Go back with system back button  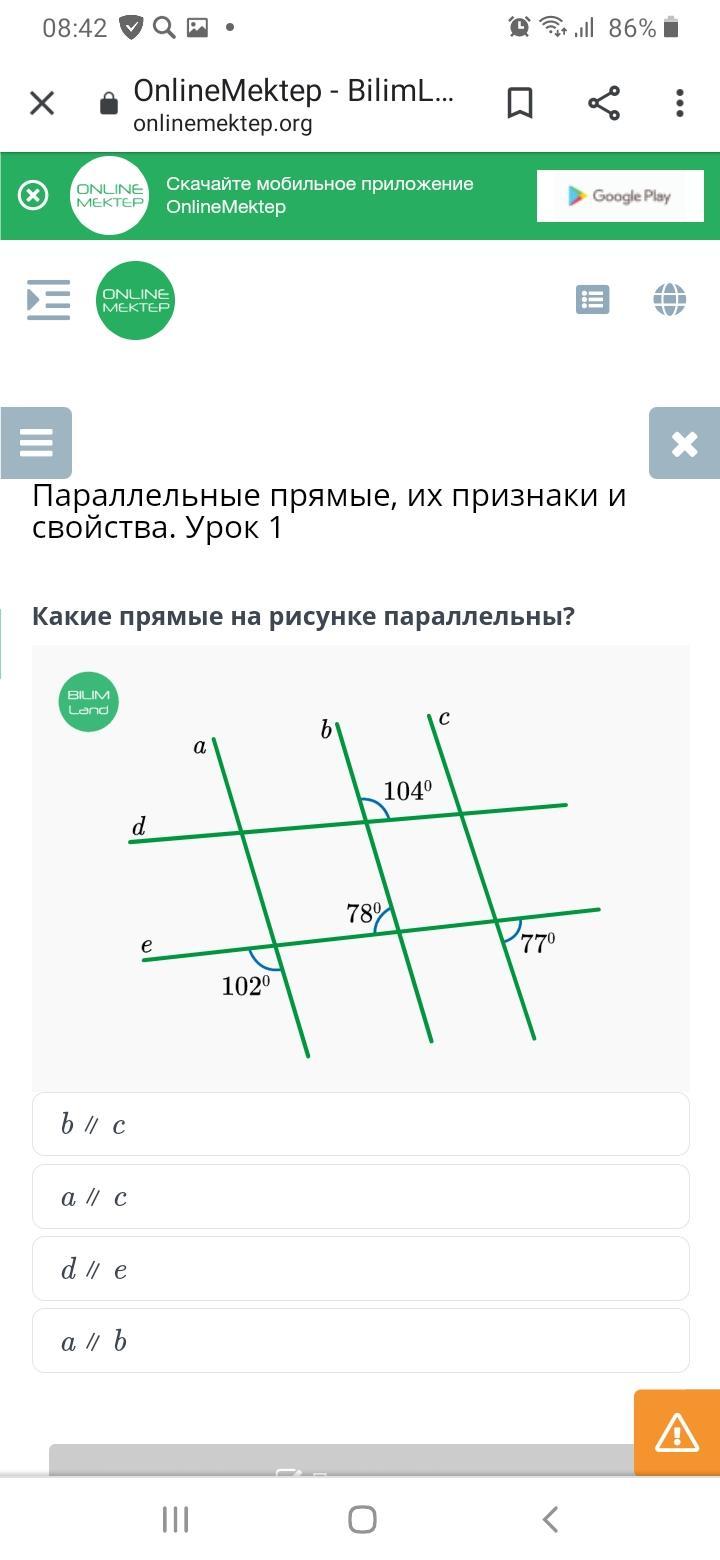point(549,1520)
